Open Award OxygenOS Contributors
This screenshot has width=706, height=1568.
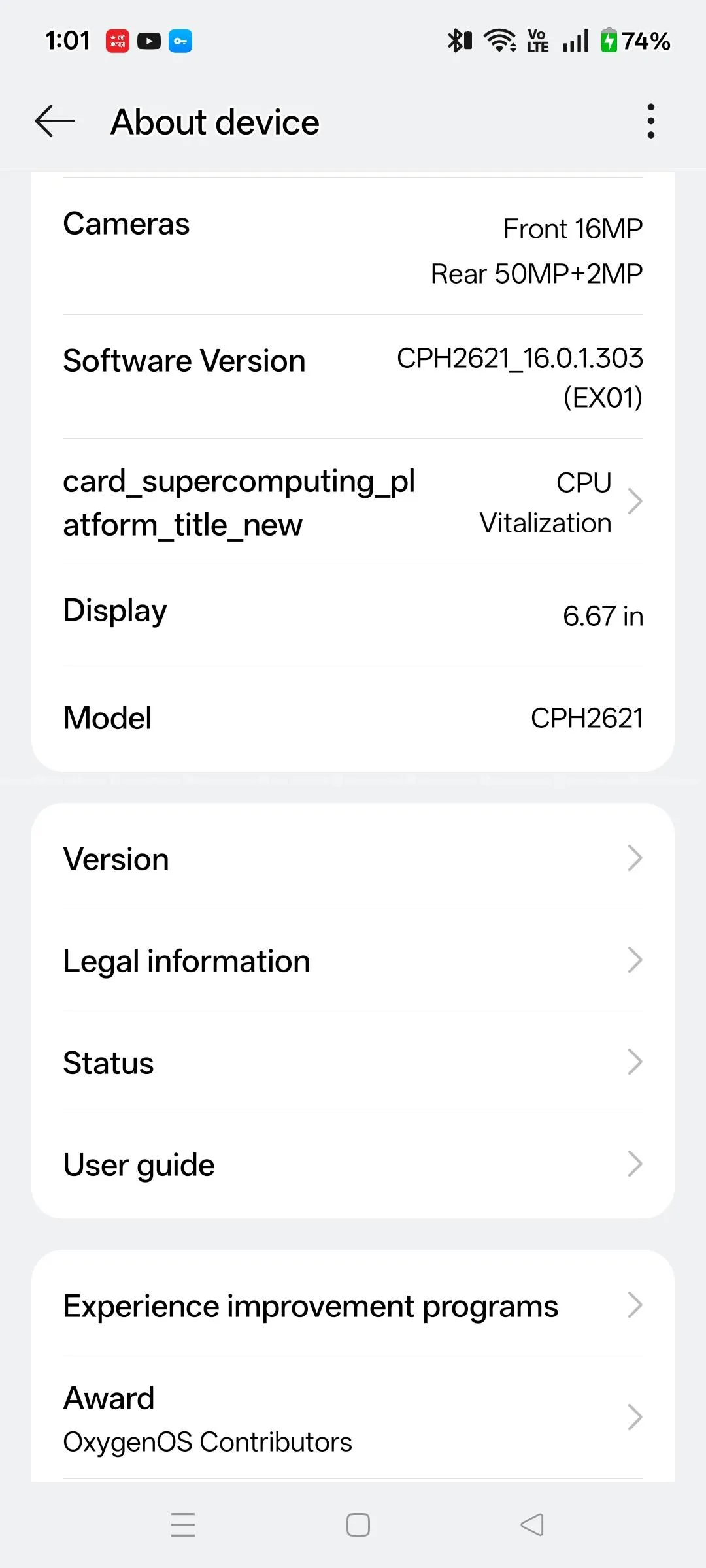click(353, 1418)
